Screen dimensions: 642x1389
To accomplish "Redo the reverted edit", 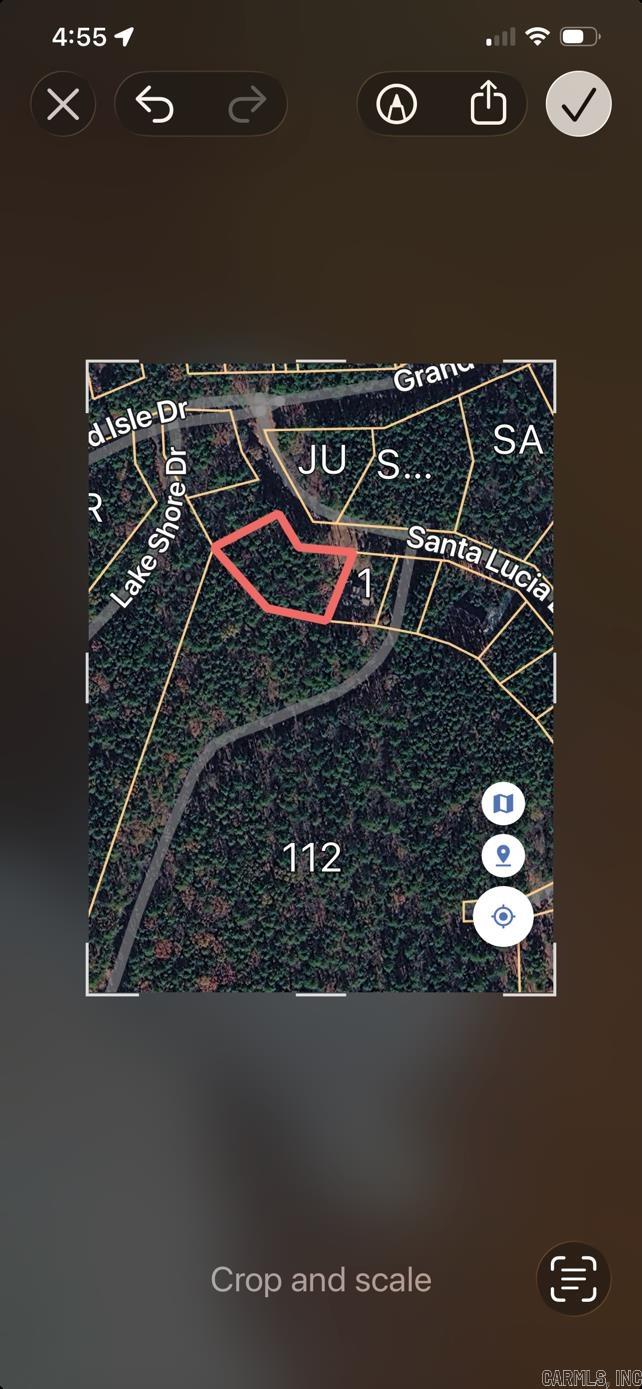I will [x=246, y=104].
